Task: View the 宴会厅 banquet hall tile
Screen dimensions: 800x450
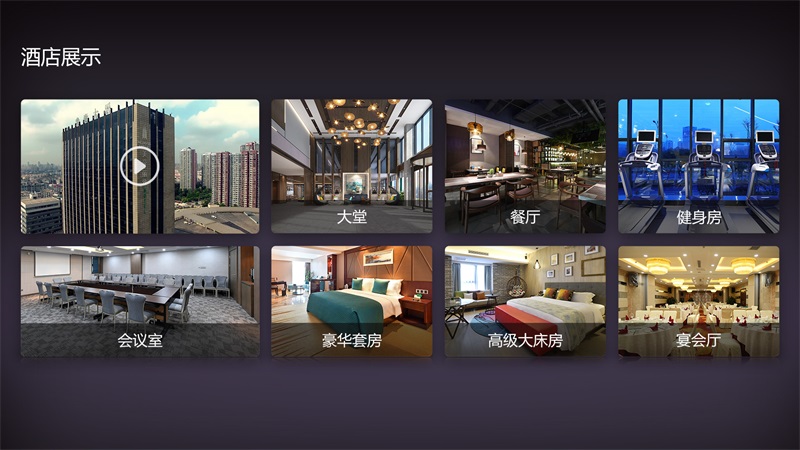Action: point(698,301)
